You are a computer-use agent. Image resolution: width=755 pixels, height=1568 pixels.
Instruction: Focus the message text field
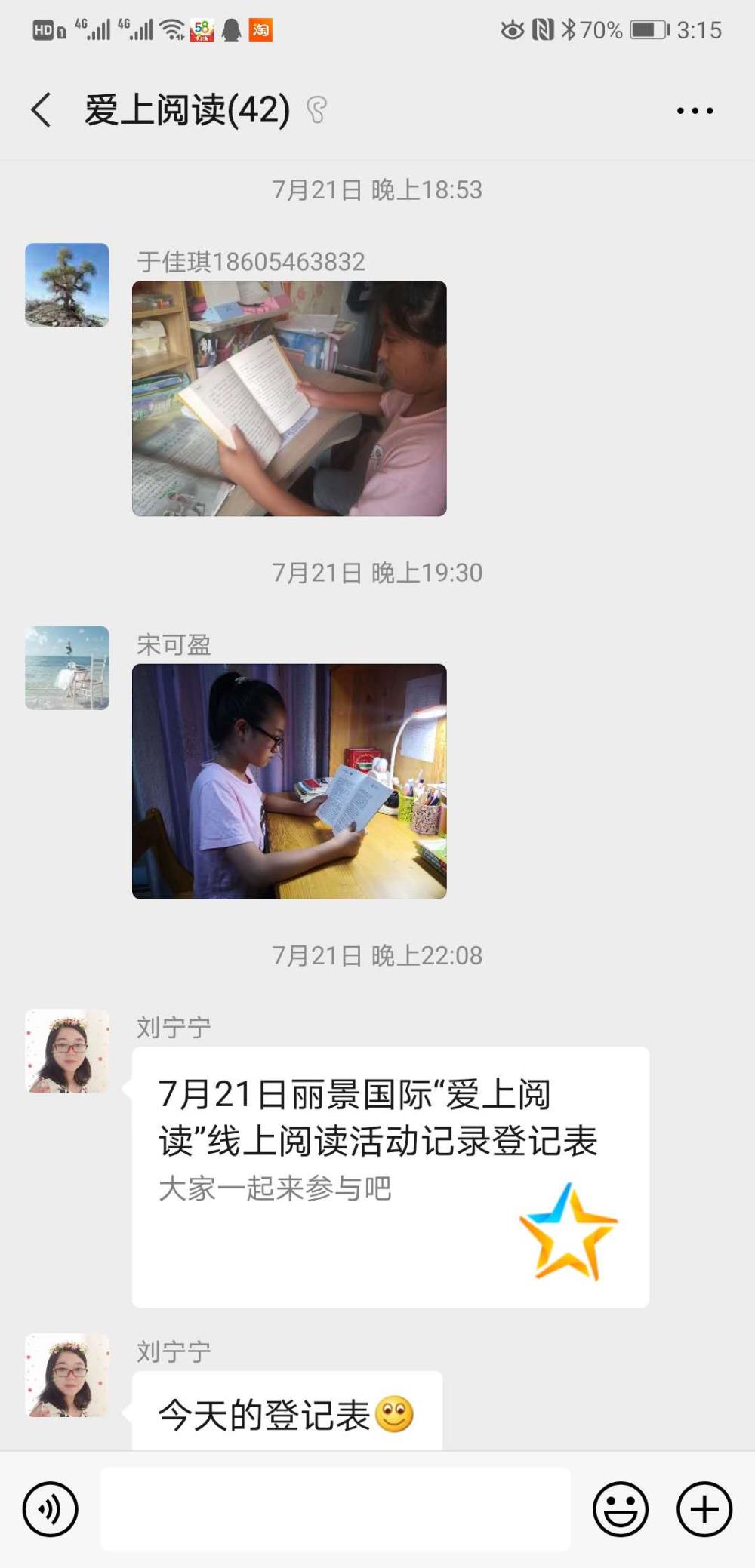click(x=335, y=1509)
